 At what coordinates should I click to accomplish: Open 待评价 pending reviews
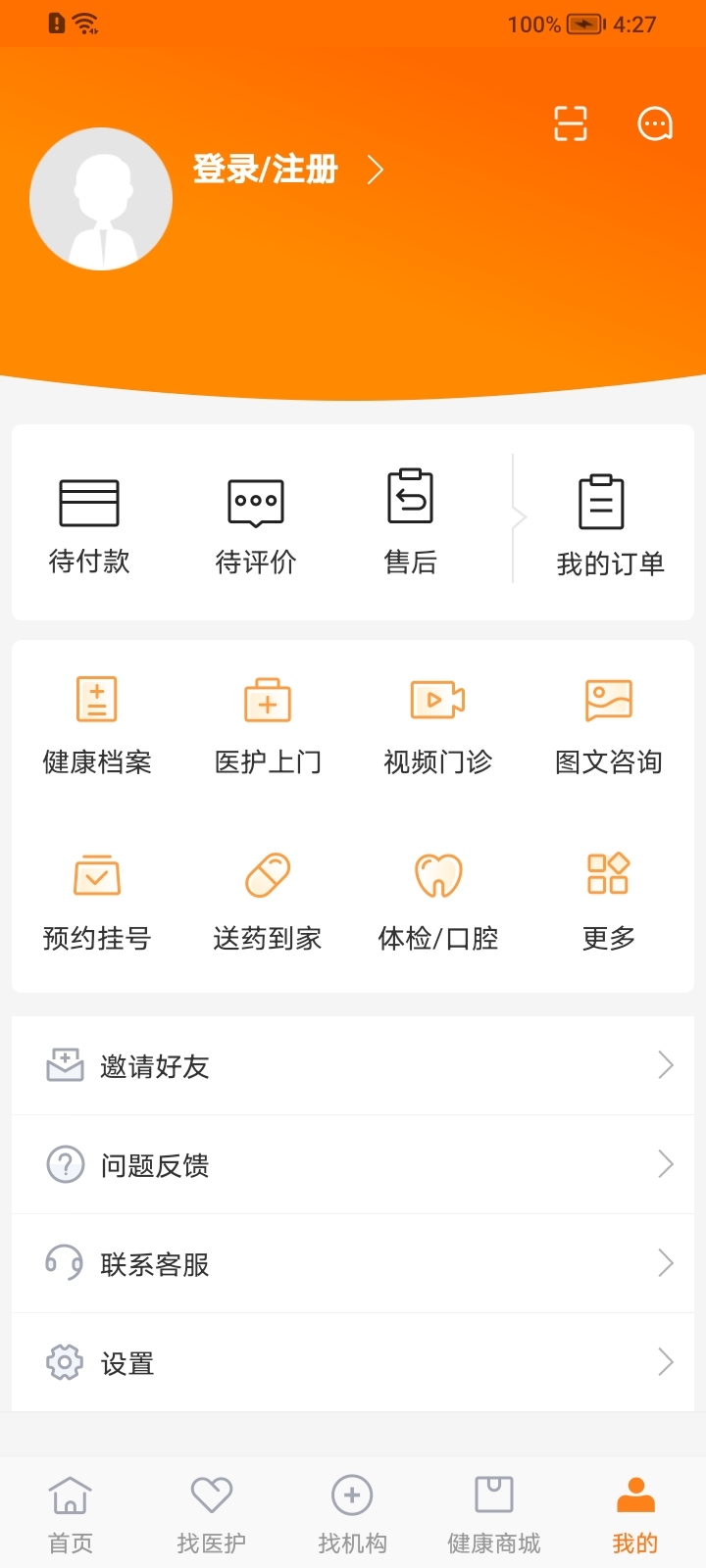(255, 521)
